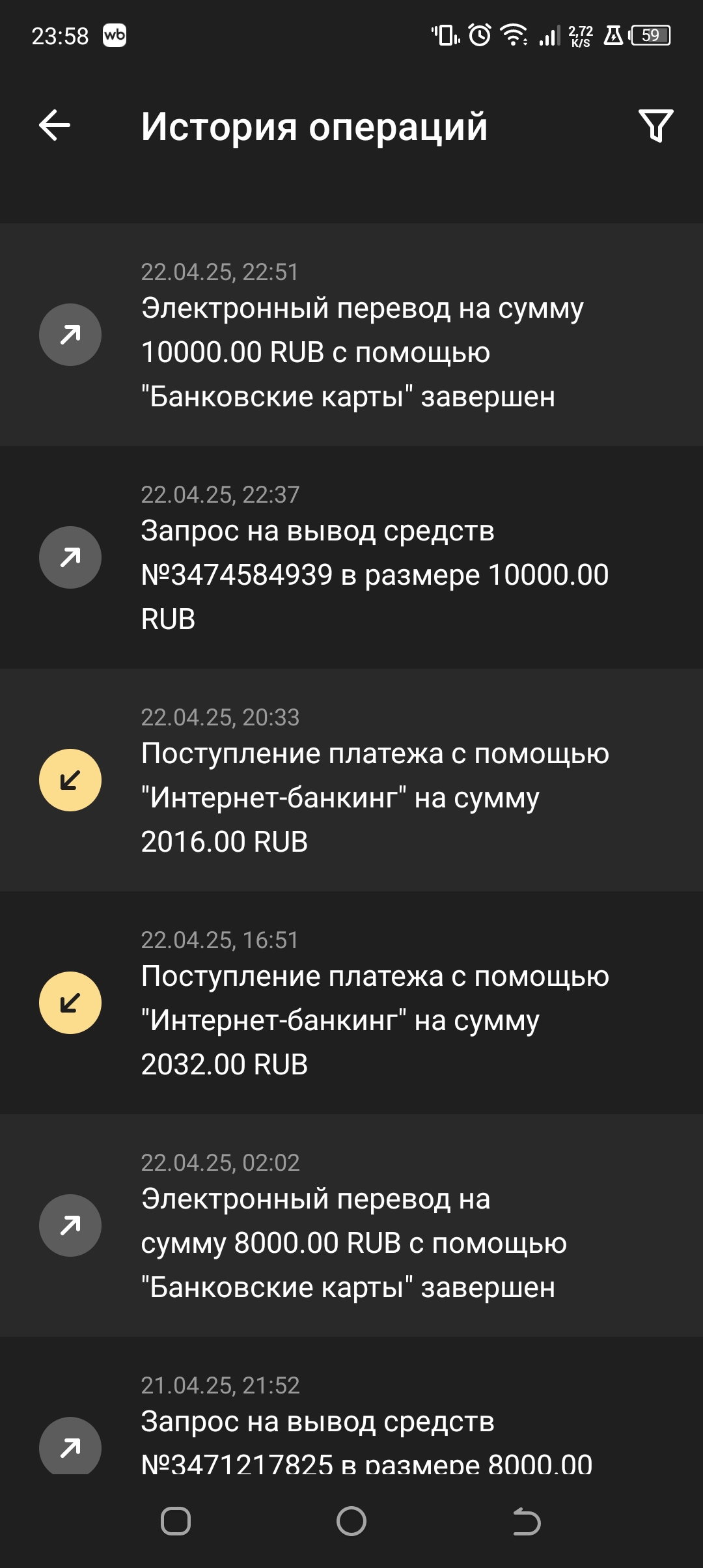This screenshot has height=1568, width=703.
Task: Open withdrawal request №3471217825
Action: [x=351, y=1406]
